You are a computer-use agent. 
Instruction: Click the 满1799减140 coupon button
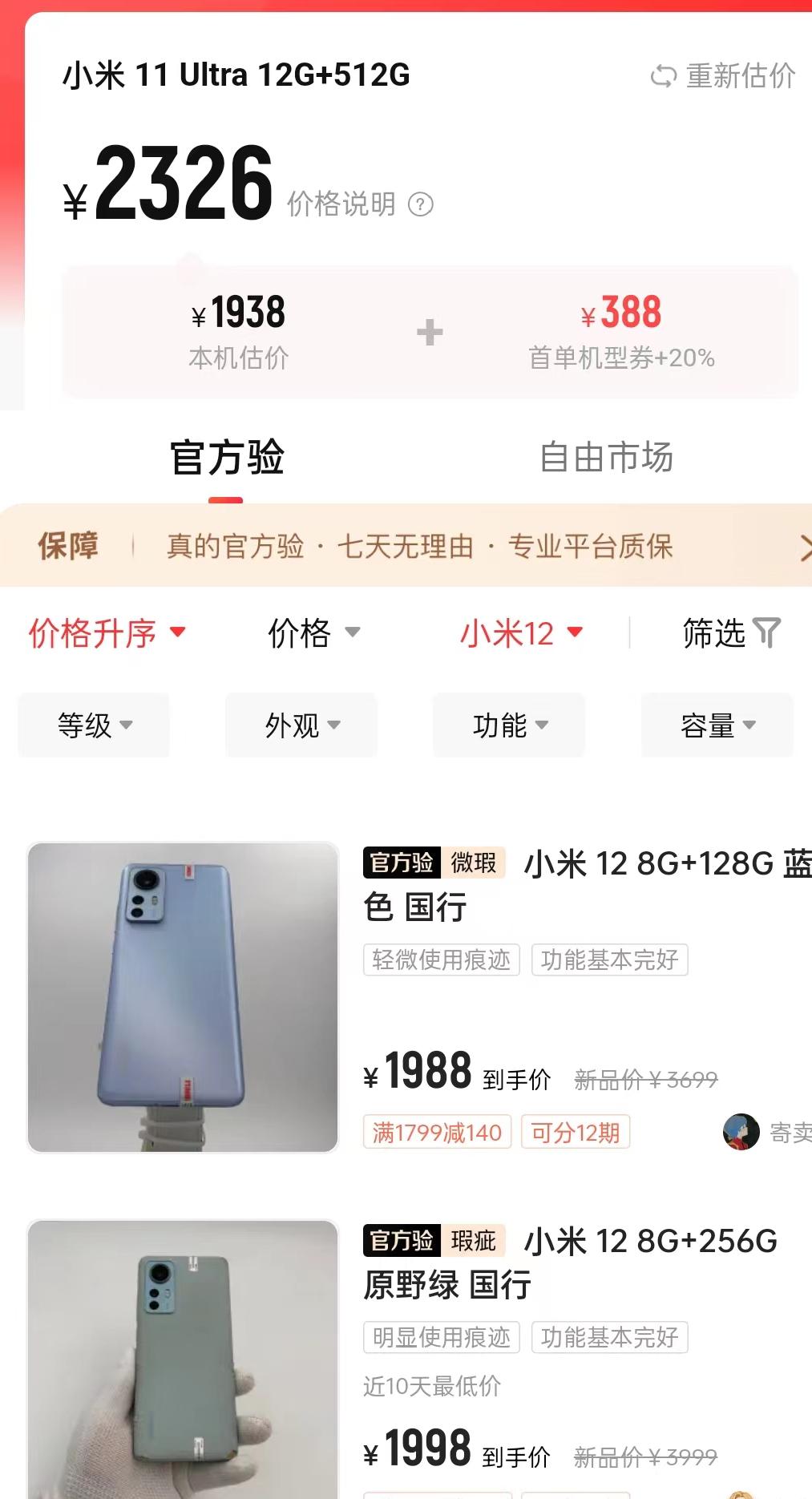click(x=437, y=1133)
